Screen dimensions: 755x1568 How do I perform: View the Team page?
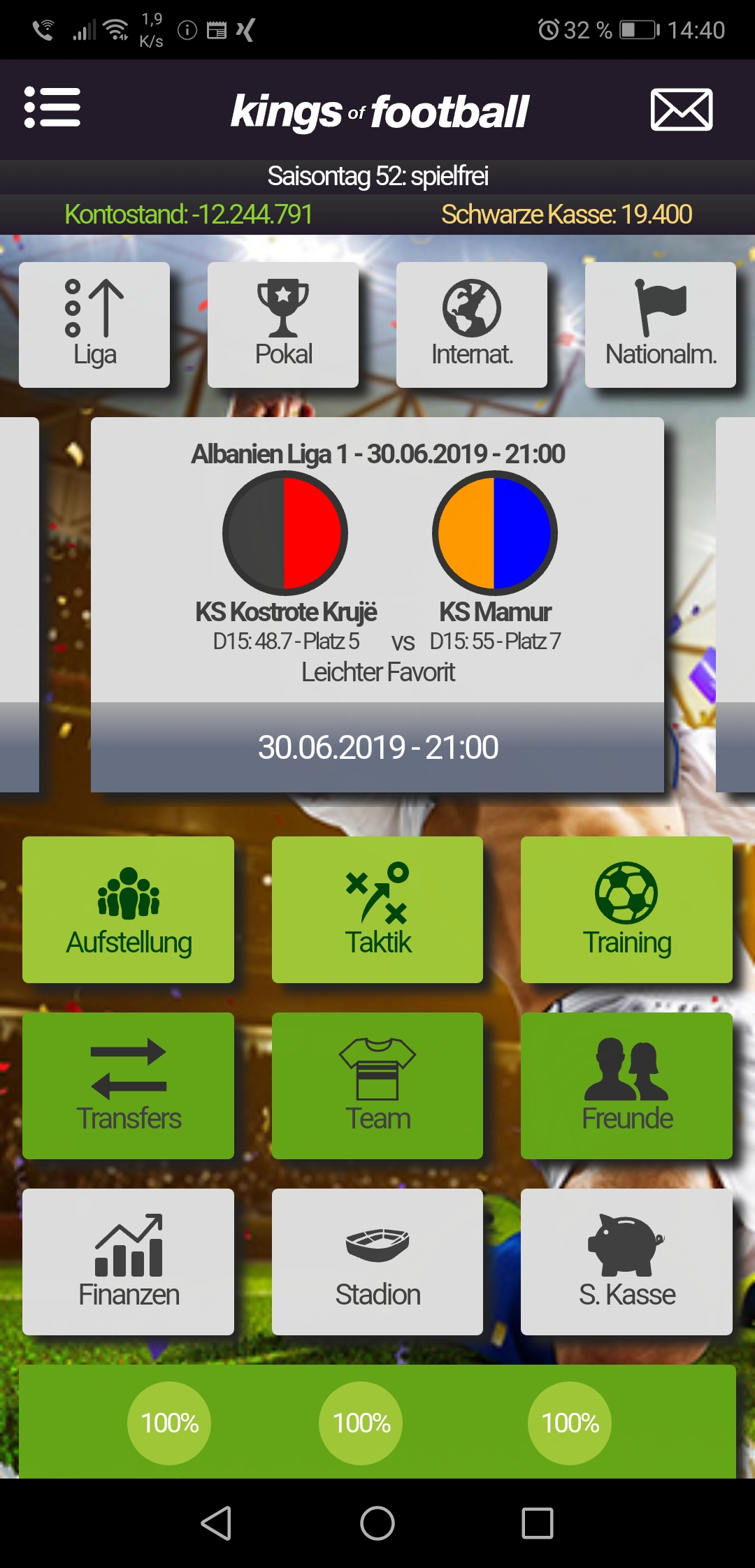click(377, 1086)
